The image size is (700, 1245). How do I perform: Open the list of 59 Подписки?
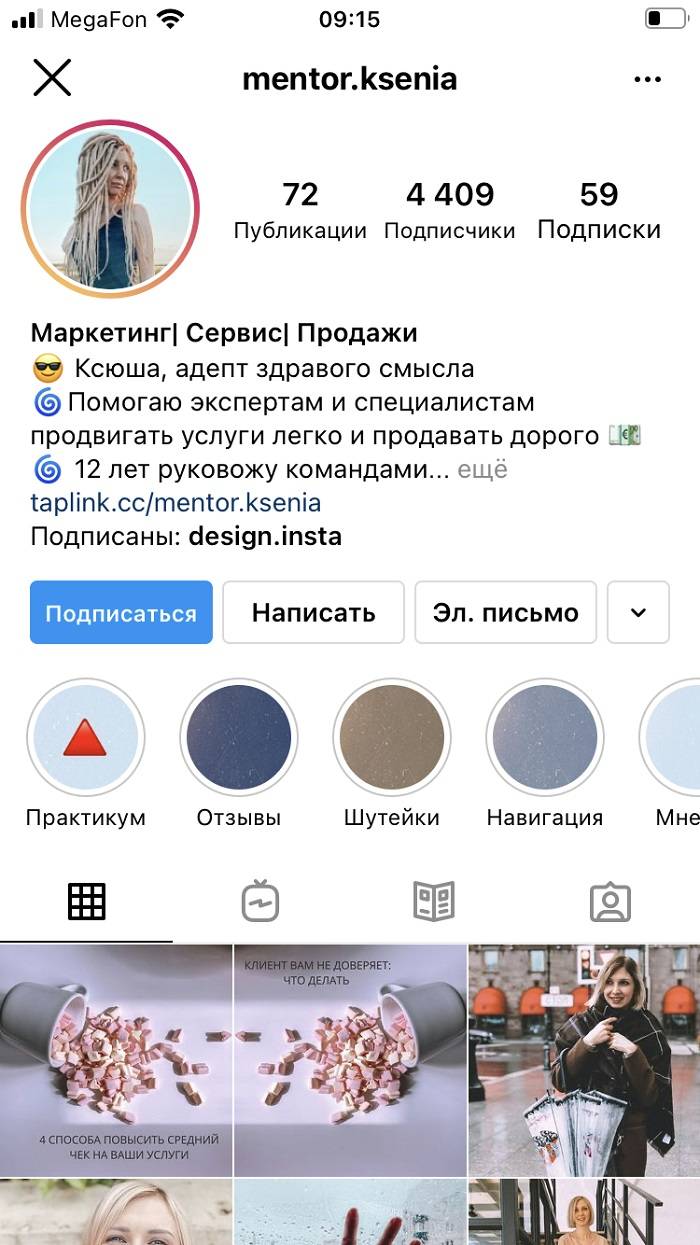click(x=598, y=210)
